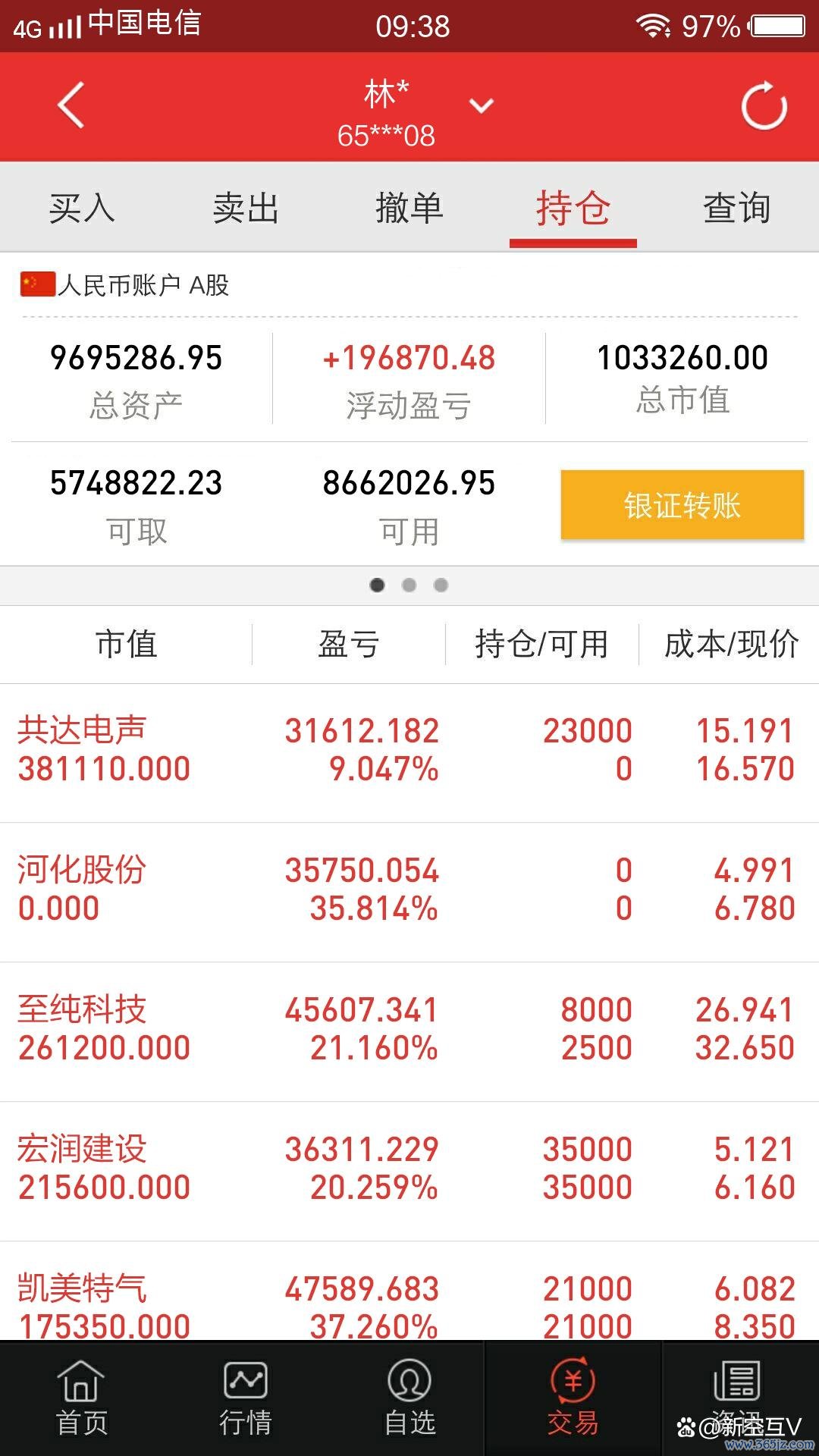Go back using the top-left arrow
819x1456 pixels.
[71, 105]
